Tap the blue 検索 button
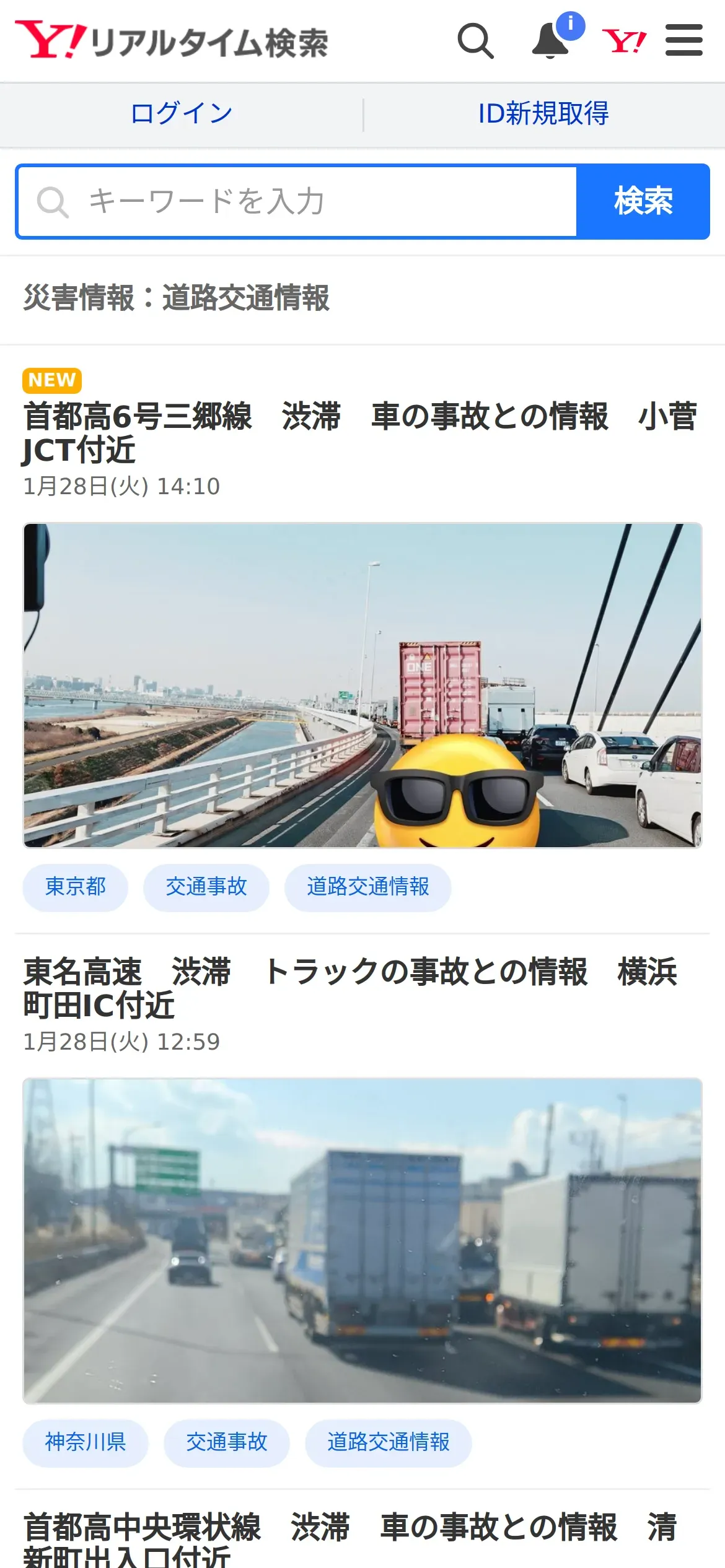The height and width of the screenshot is (1568, 725). tap(643, 201)
